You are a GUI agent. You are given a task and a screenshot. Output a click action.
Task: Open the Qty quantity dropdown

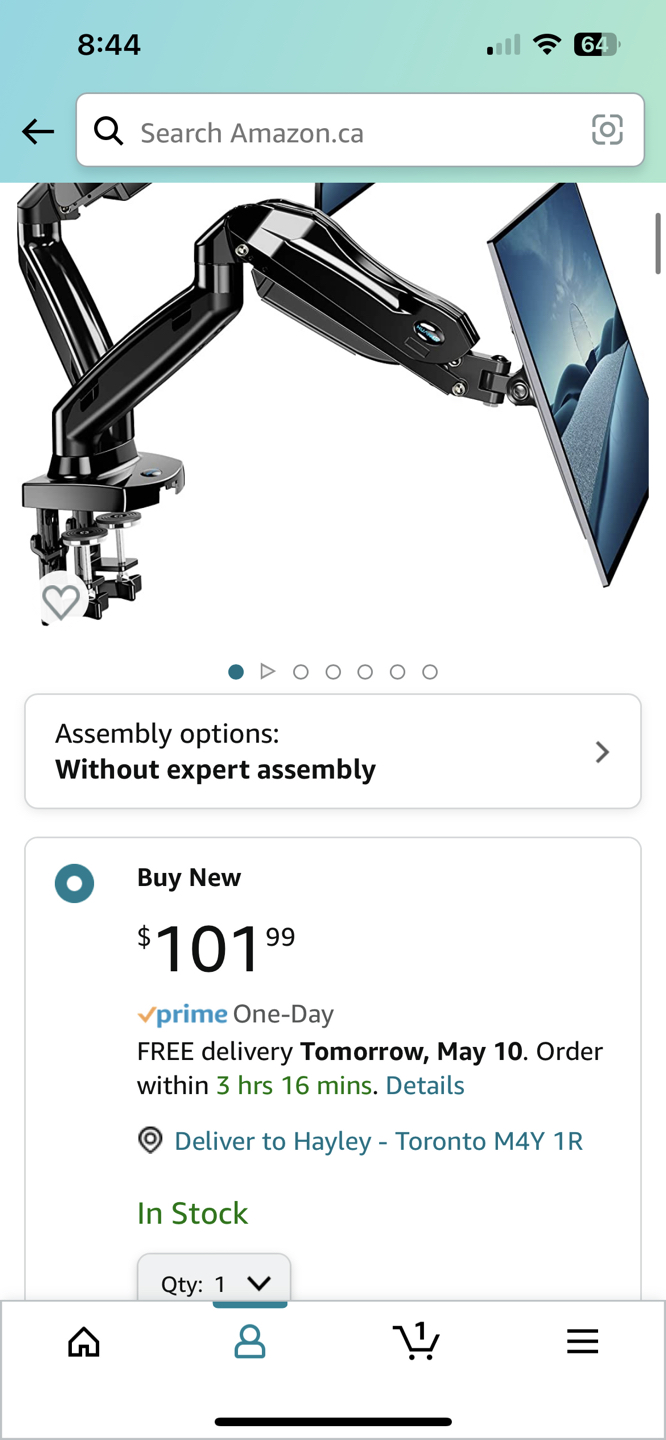(x=214, y=1280)
